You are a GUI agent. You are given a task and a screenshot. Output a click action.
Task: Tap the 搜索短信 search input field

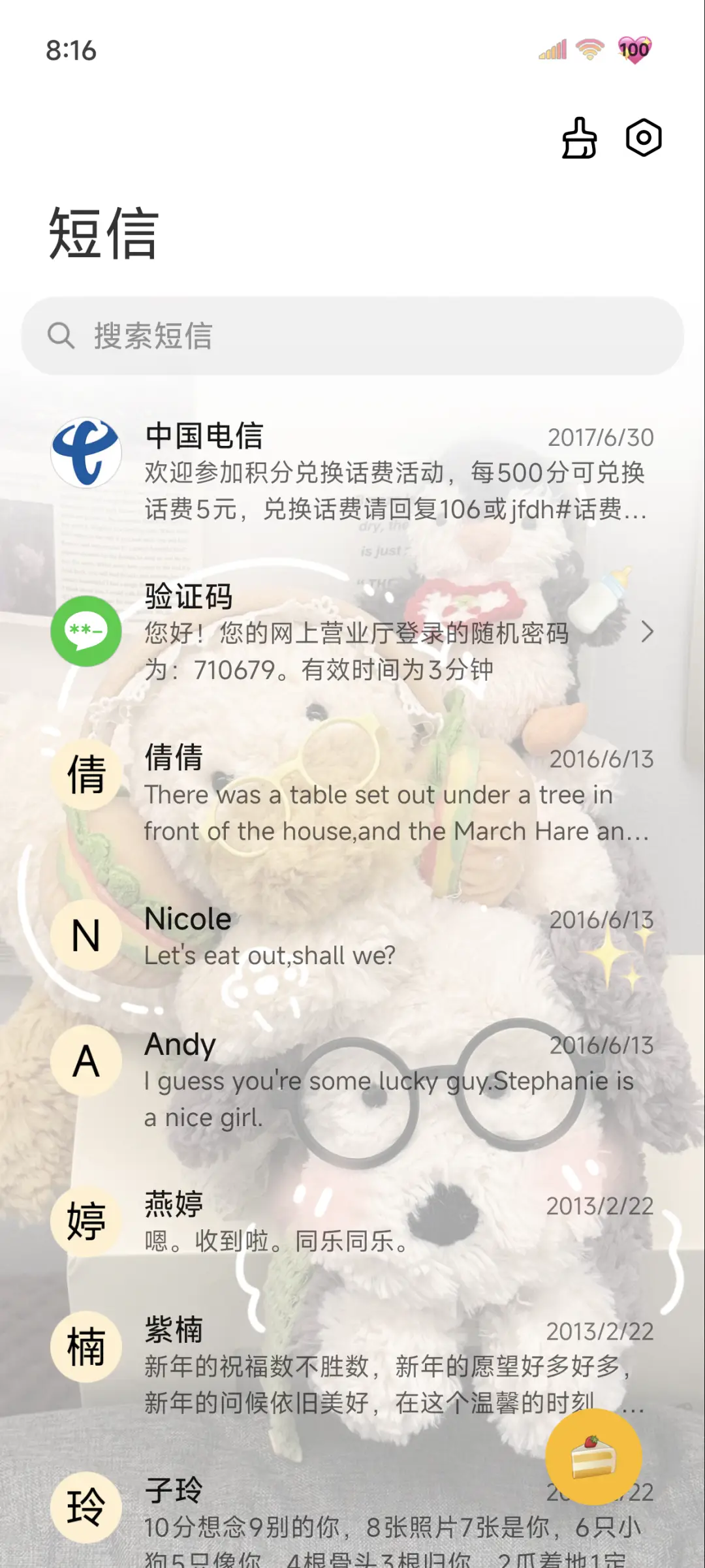pos(261,335)
